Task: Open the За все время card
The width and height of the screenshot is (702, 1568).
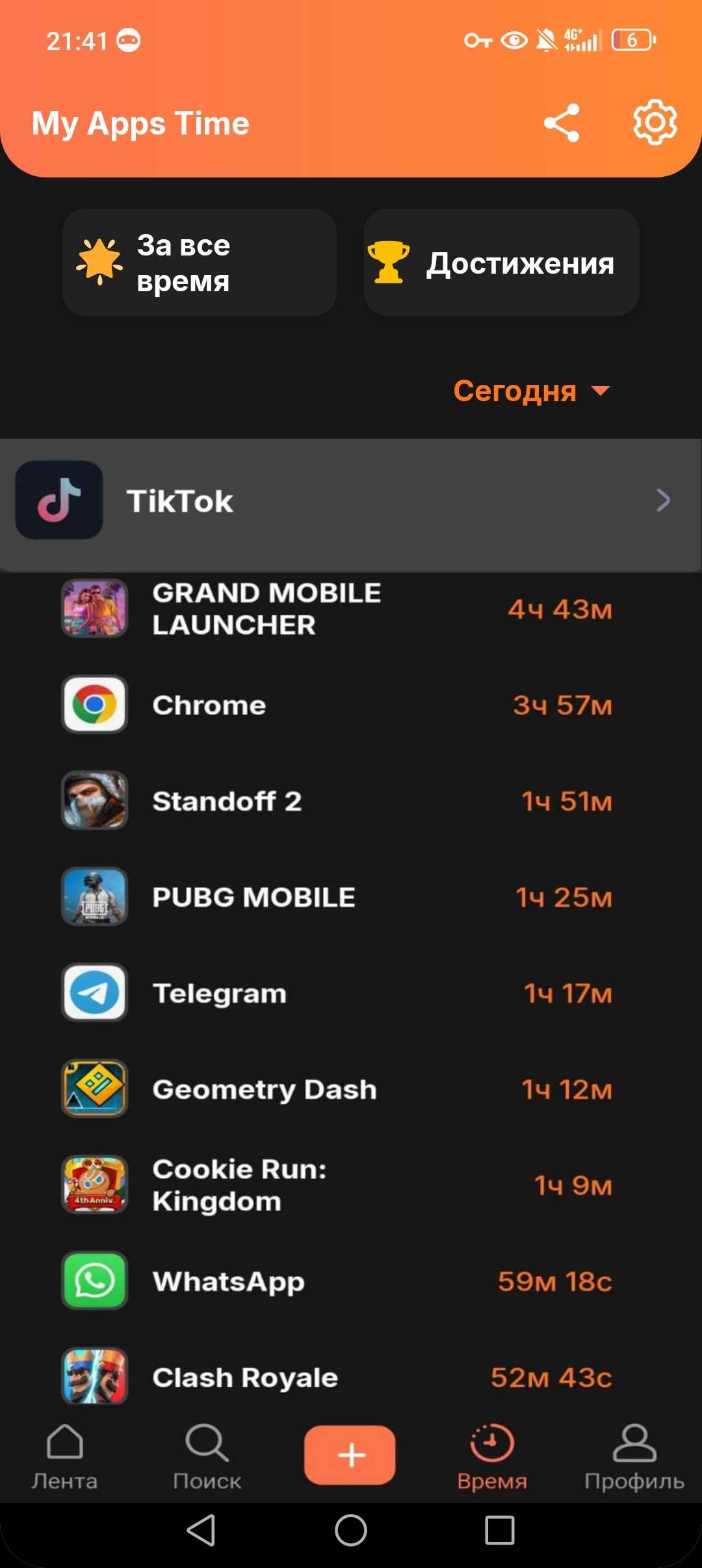Action: pyautogui.click(x=199, y=263)
